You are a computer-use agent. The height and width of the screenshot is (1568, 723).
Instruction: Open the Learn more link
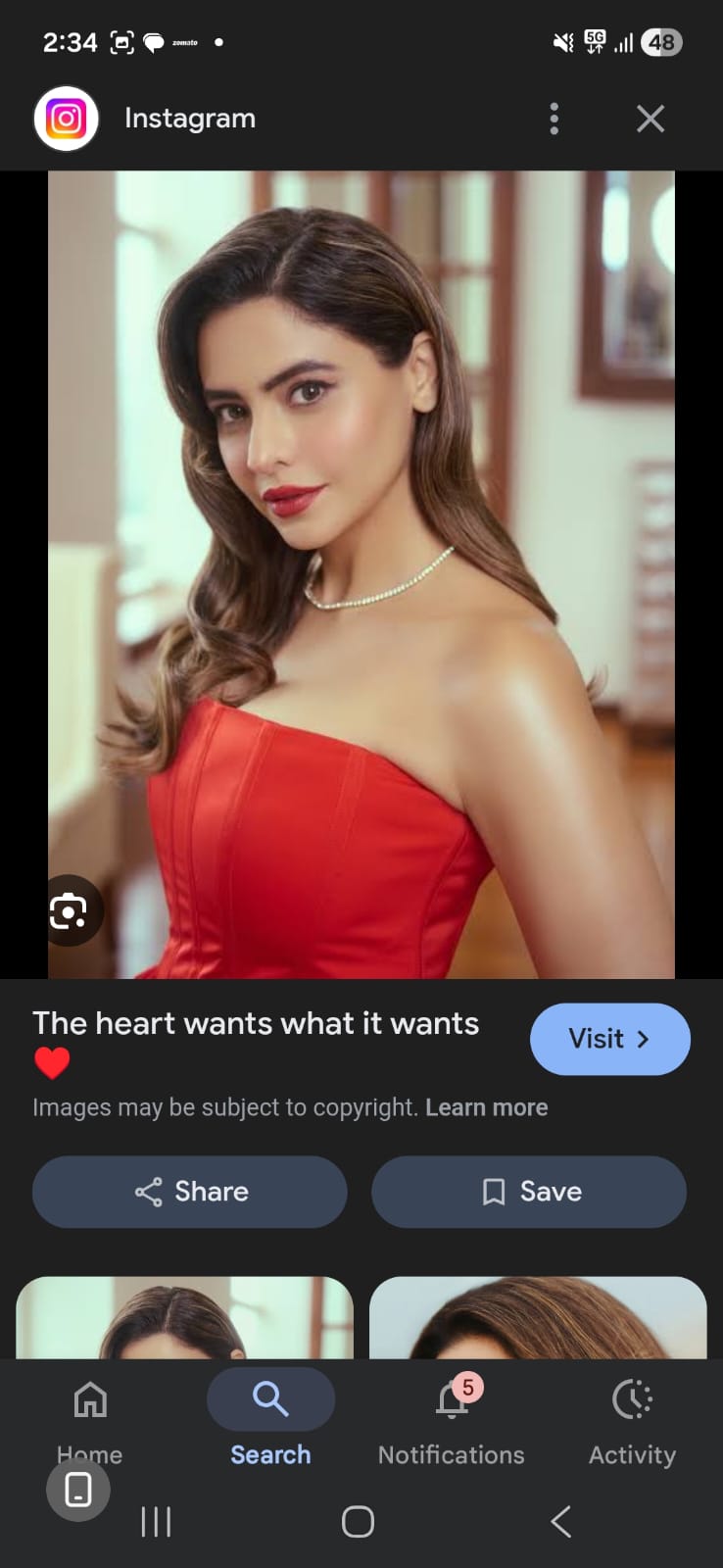tap(487, 1106)
